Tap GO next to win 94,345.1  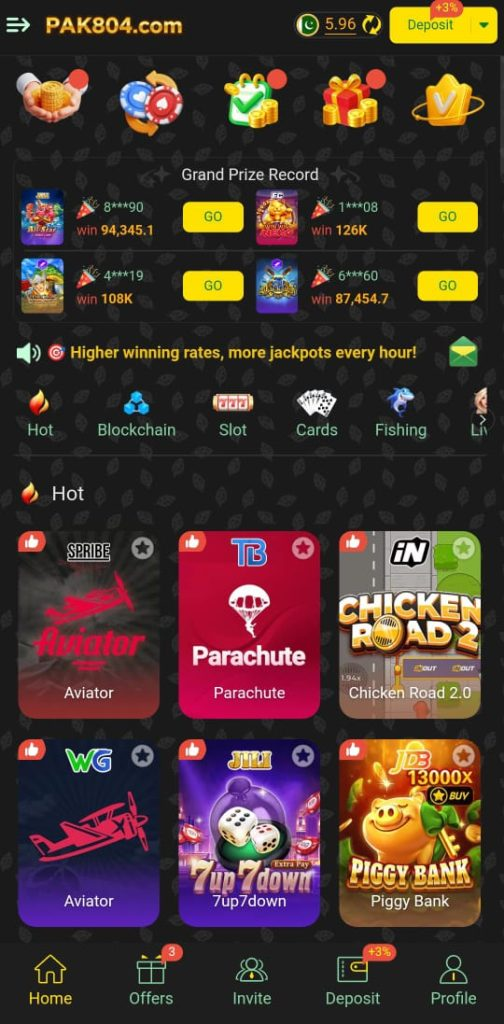213,217
